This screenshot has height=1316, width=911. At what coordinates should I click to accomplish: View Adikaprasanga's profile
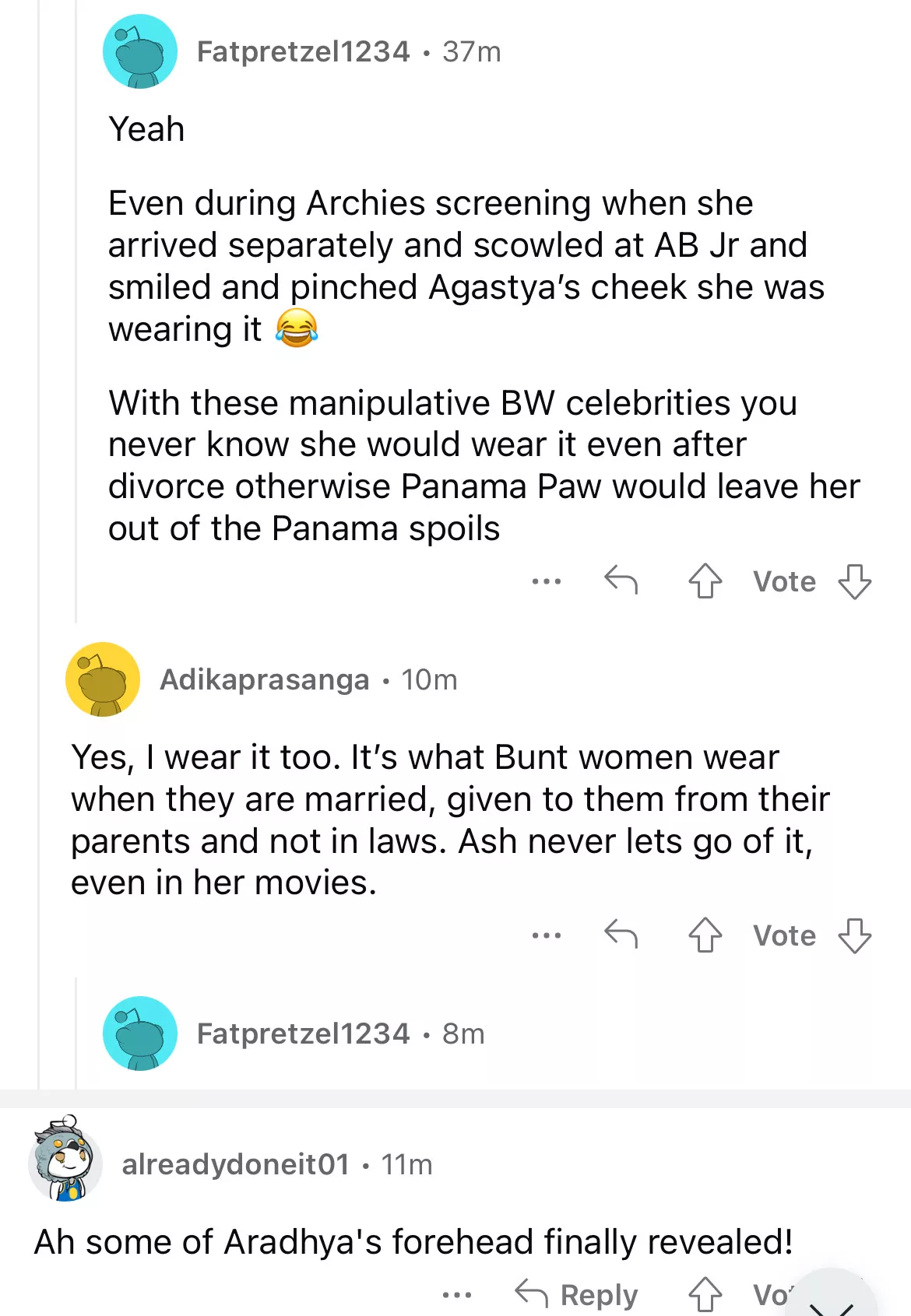pyautogui.click(x=264, y=679)
